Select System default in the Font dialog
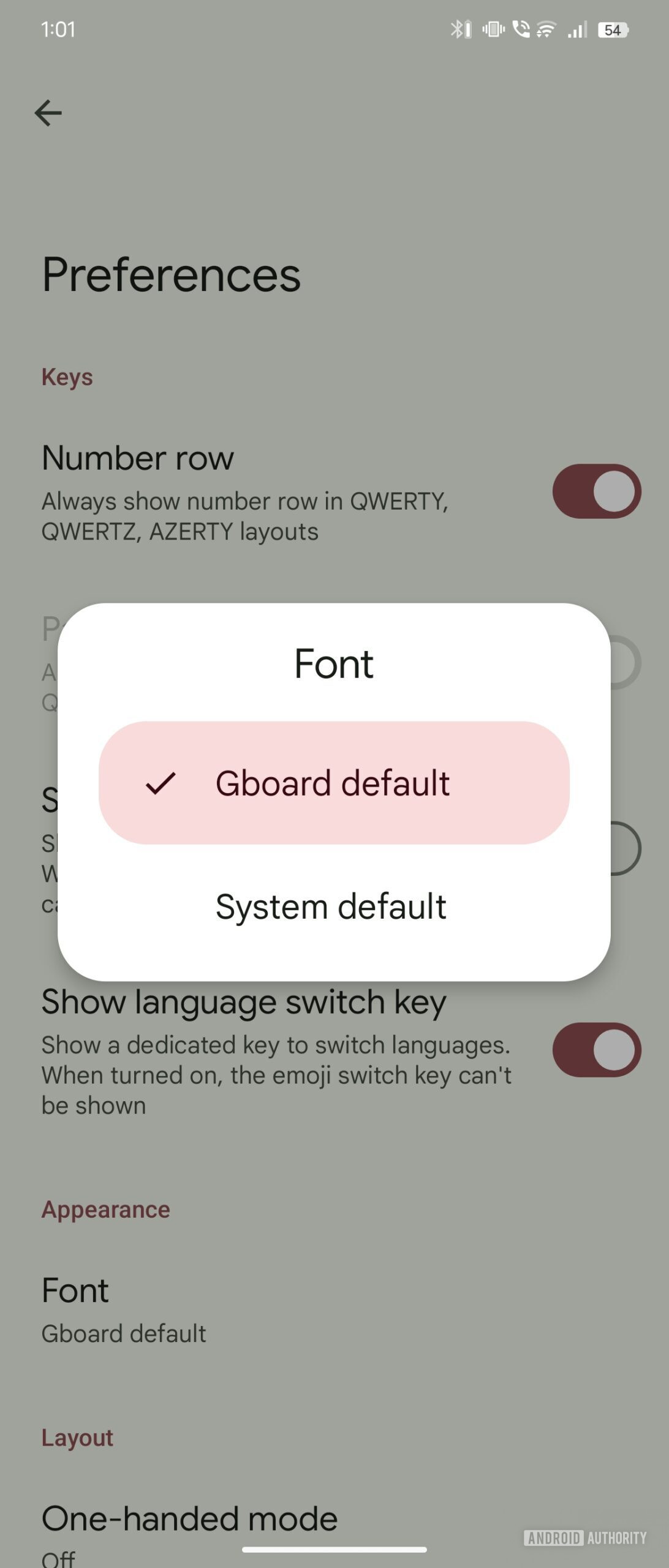This screenshot has width=669, height=1568. pos(331,907)
